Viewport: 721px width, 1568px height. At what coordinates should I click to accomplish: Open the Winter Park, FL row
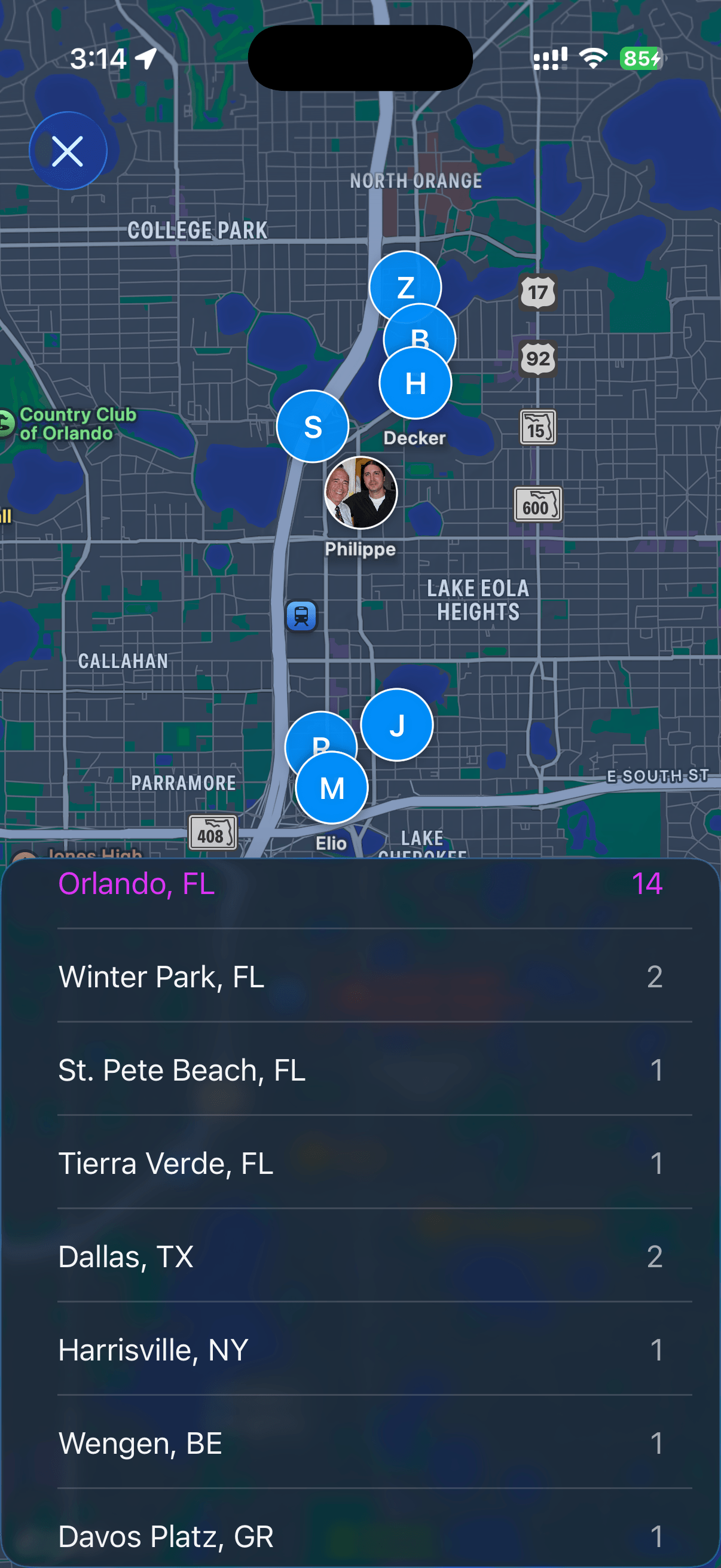pyautogui.click(x=360, y=977)
